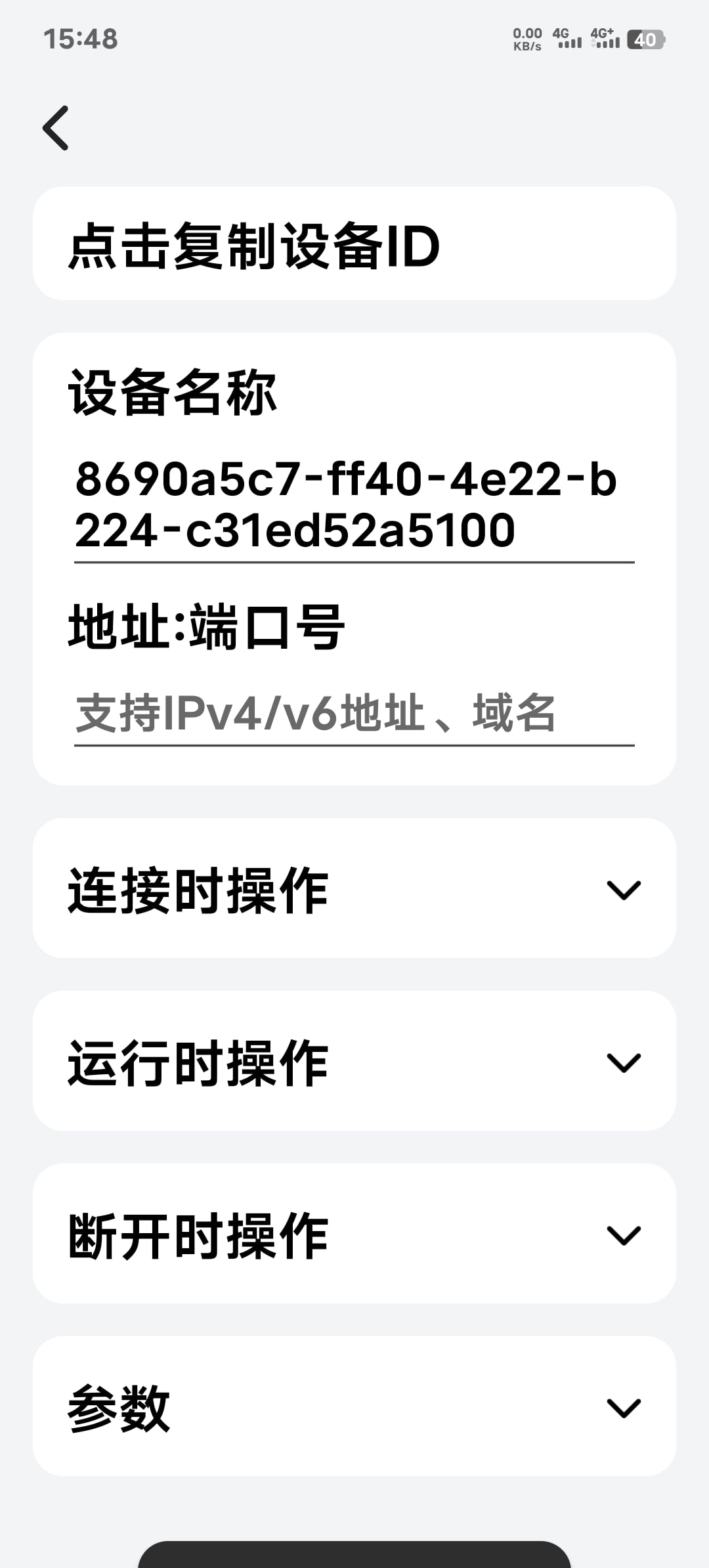Edit the 设备名称 device name field

(x=354, y=506)
